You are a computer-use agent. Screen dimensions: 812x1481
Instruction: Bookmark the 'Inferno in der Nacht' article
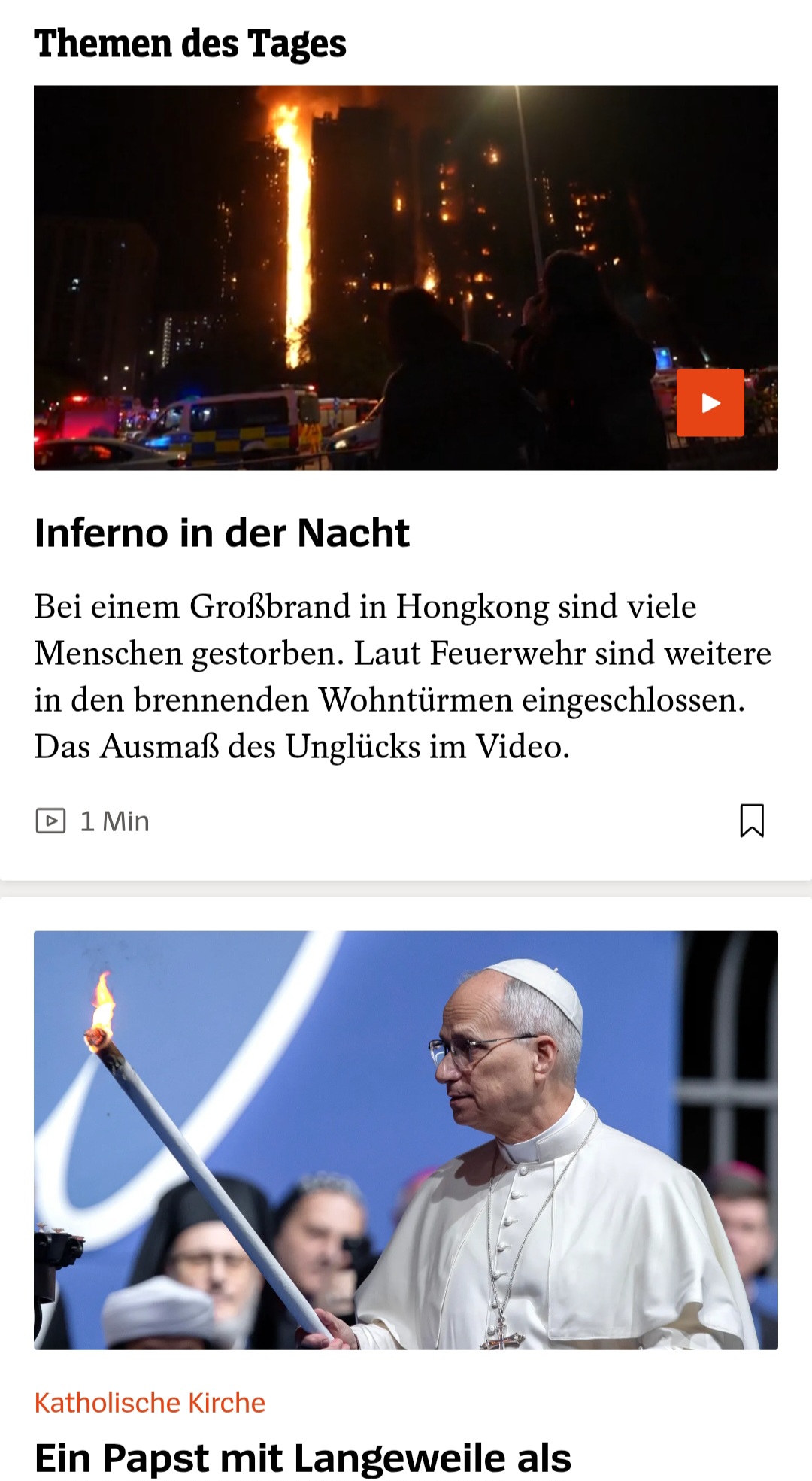point(751,820)
